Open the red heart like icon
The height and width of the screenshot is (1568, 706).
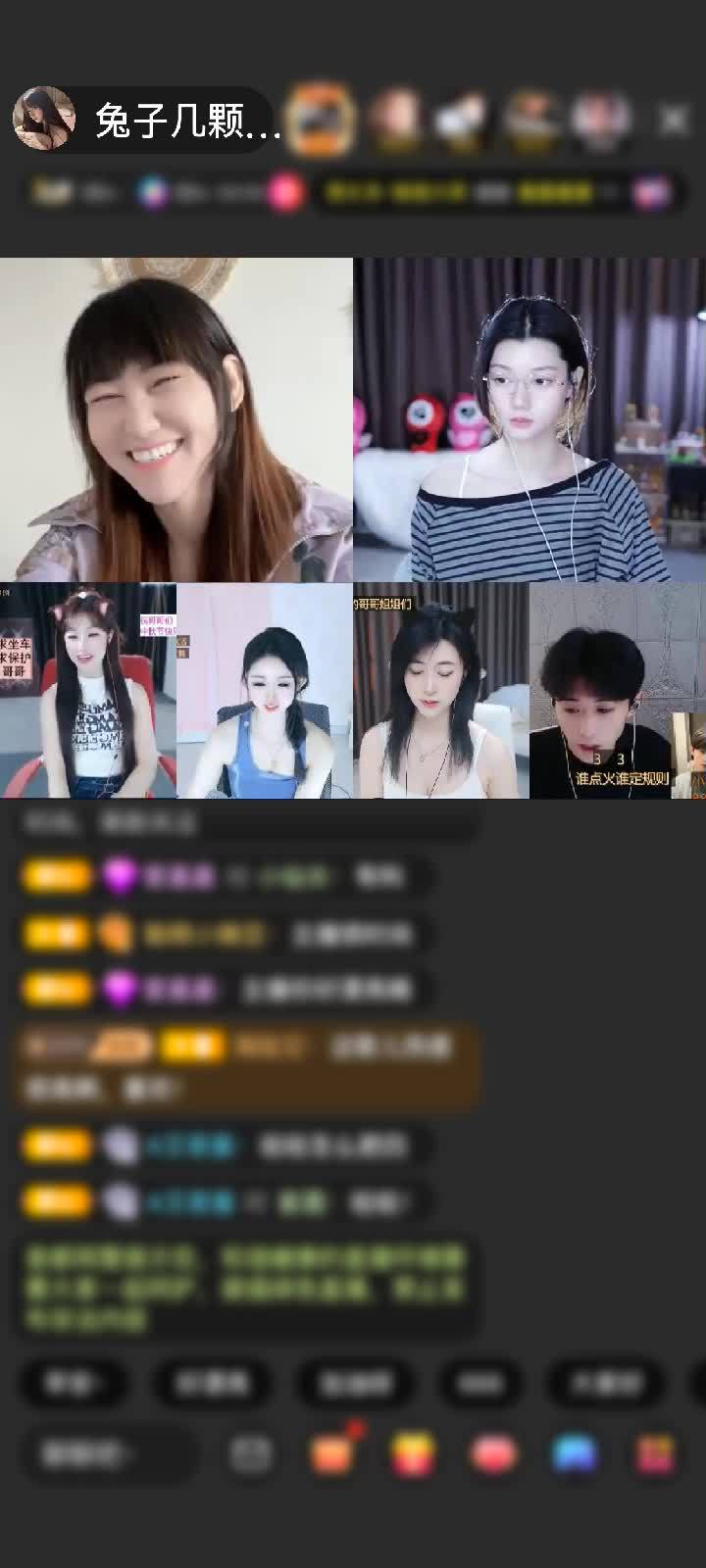pyautogui.click(x=493, y=1454)
